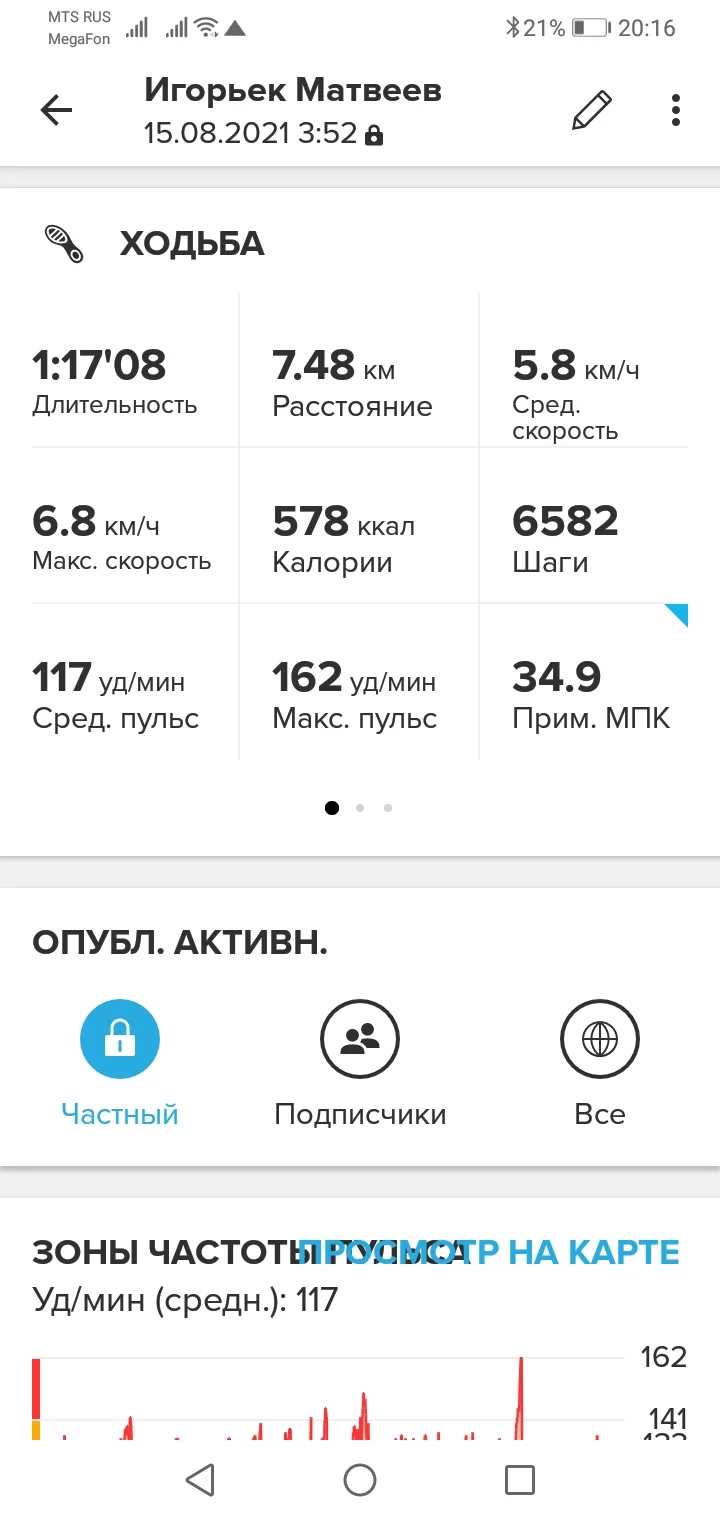Tap the system home button
This screenshot has width=720, height=1520.
point(360,1479)
